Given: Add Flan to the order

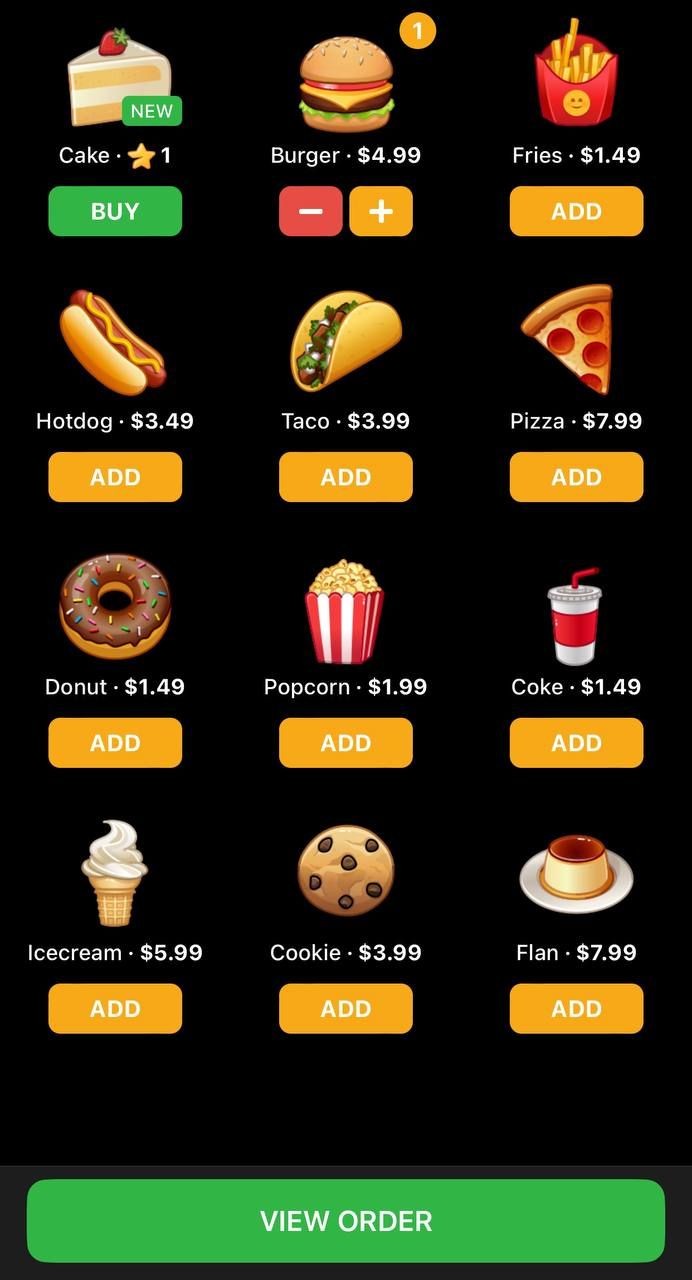Looking at the screenshot, I should click(576, 1009).
